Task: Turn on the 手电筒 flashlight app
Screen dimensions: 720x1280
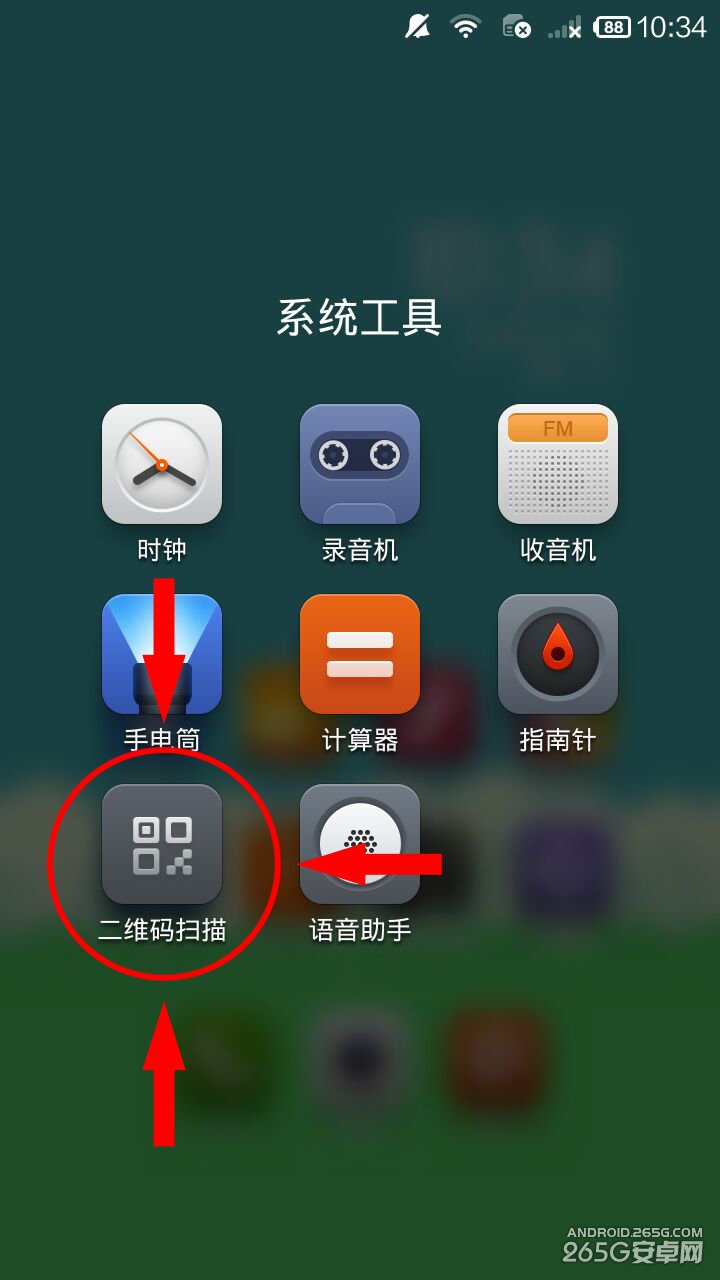Action: pyautogui.click(x=162, y=654)
